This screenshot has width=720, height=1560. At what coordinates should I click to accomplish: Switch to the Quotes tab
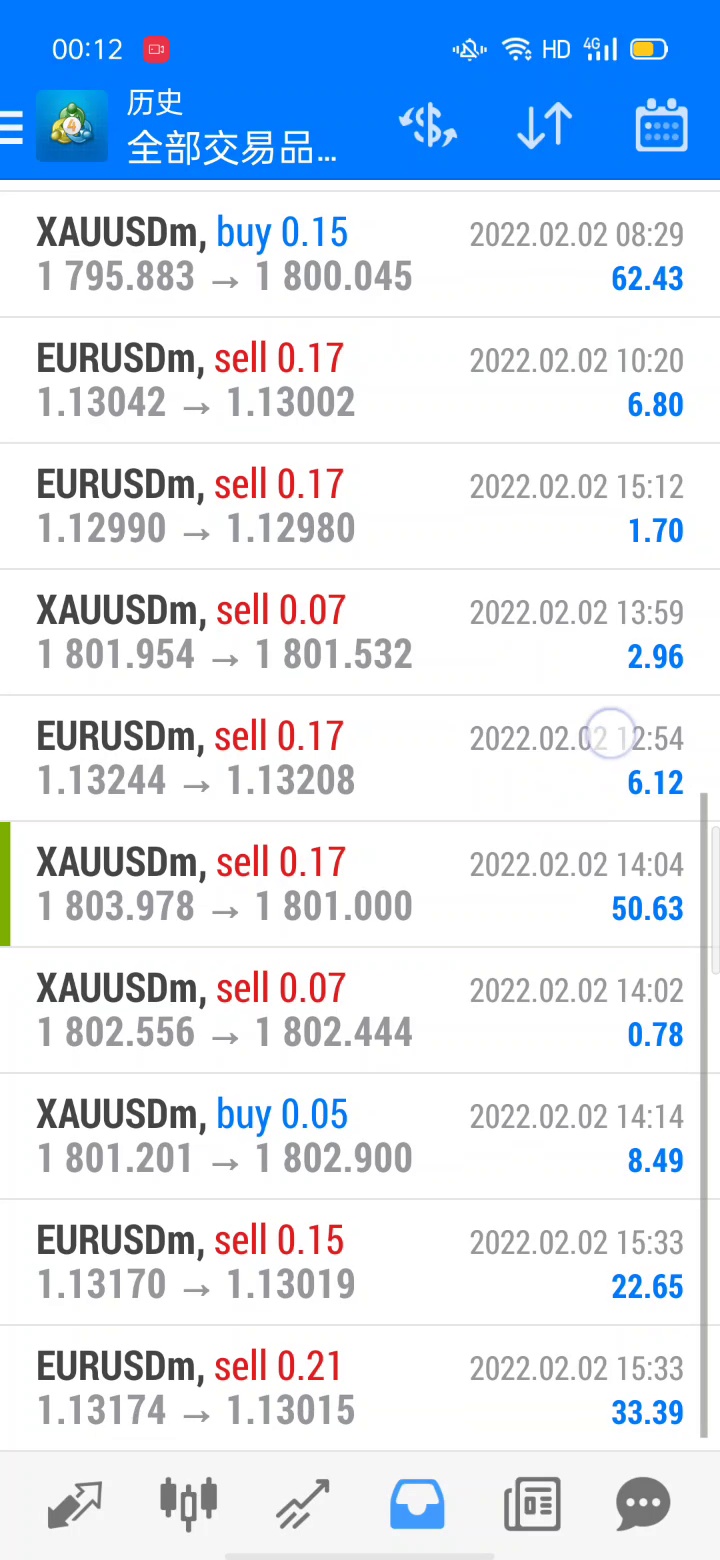click(x=75, y=1502)
